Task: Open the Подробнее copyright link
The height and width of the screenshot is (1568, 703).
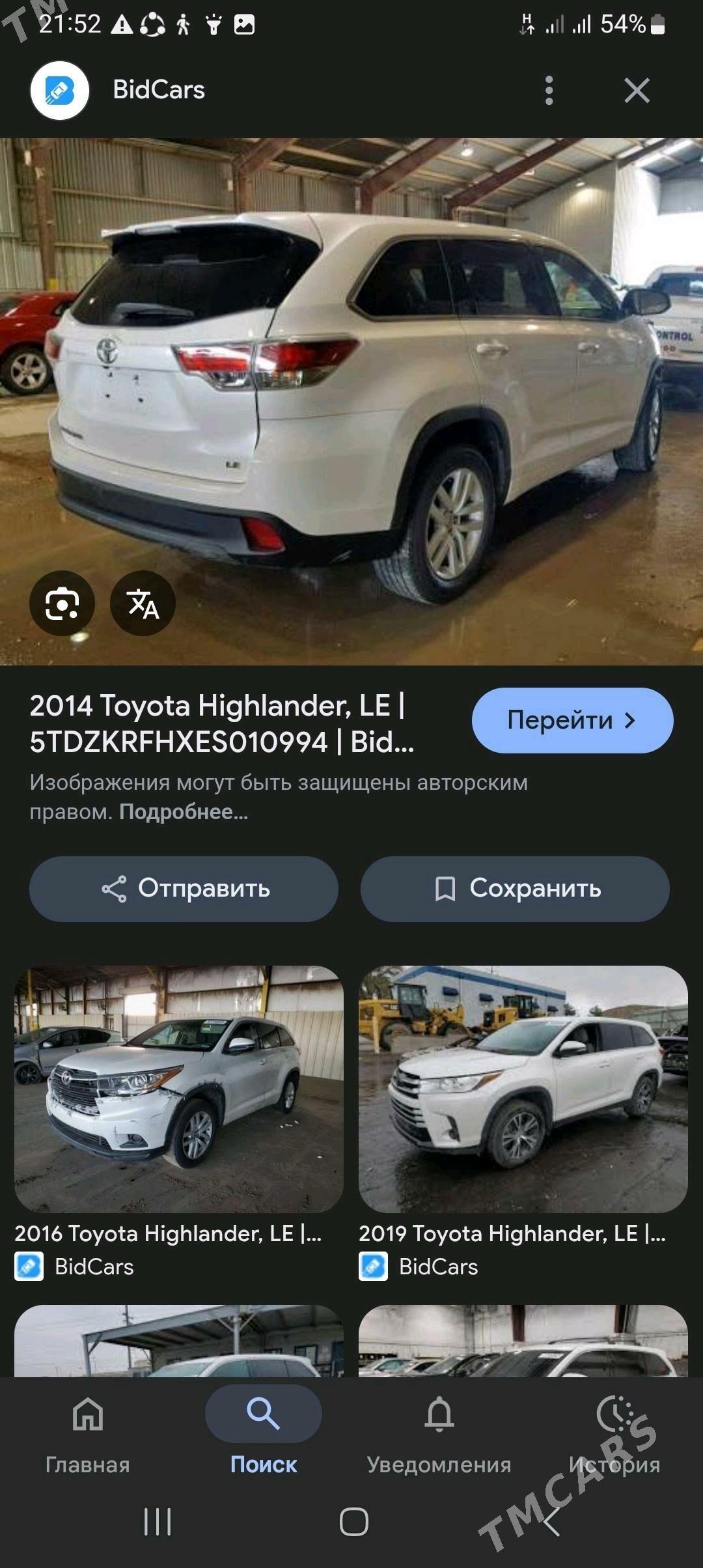Action: point(184,812)
